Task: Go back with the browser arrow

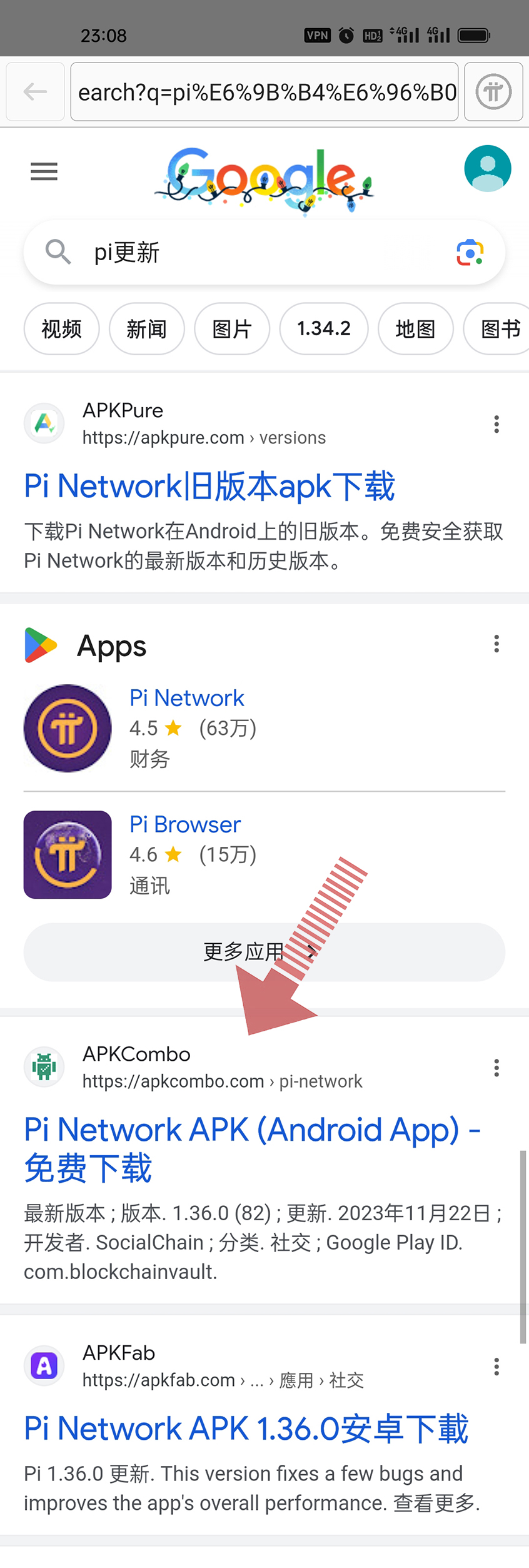Action: (35, 91)
